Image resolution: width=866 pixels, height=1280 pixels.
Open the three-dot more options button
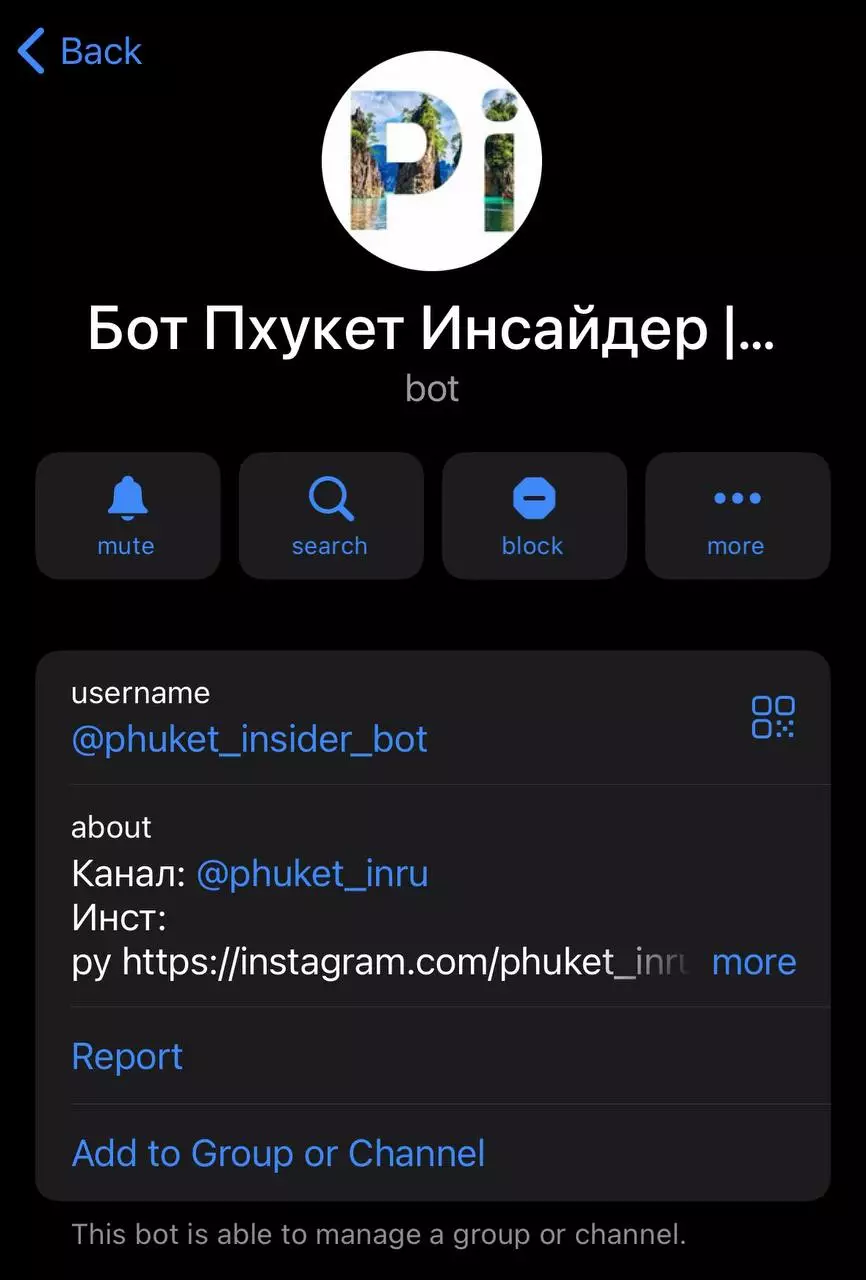tap(737, 516)
